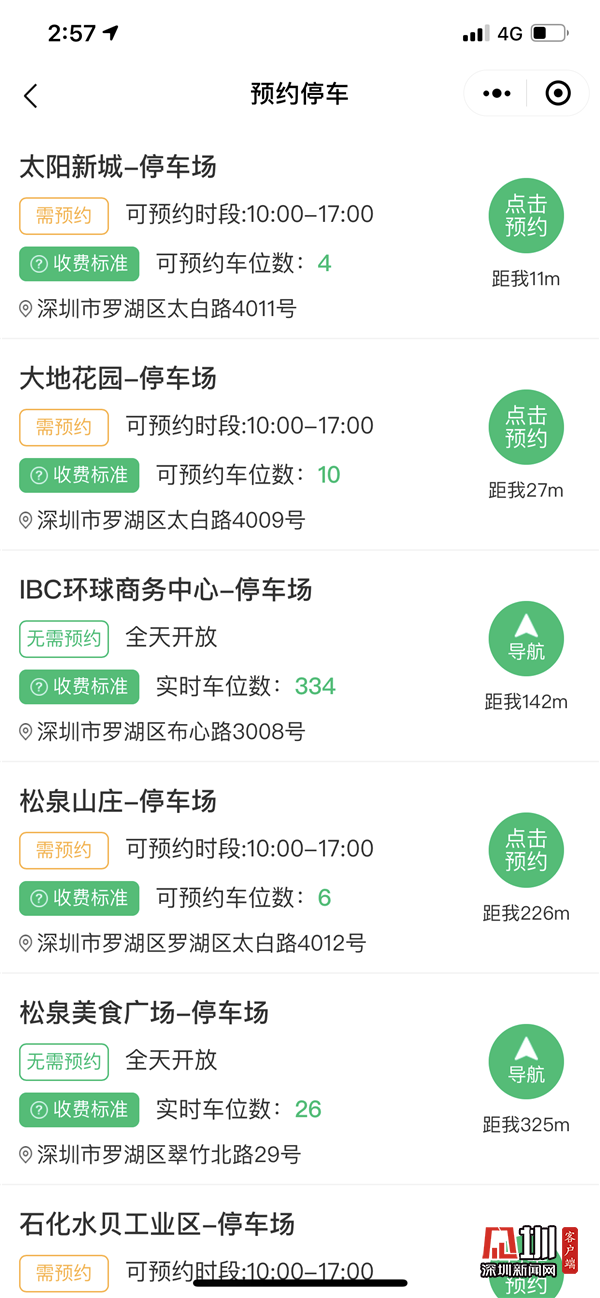The image size is (600, 1298).
Task: Start 导航 to 松泉美食广场 parking
Action: [526, 1062]
